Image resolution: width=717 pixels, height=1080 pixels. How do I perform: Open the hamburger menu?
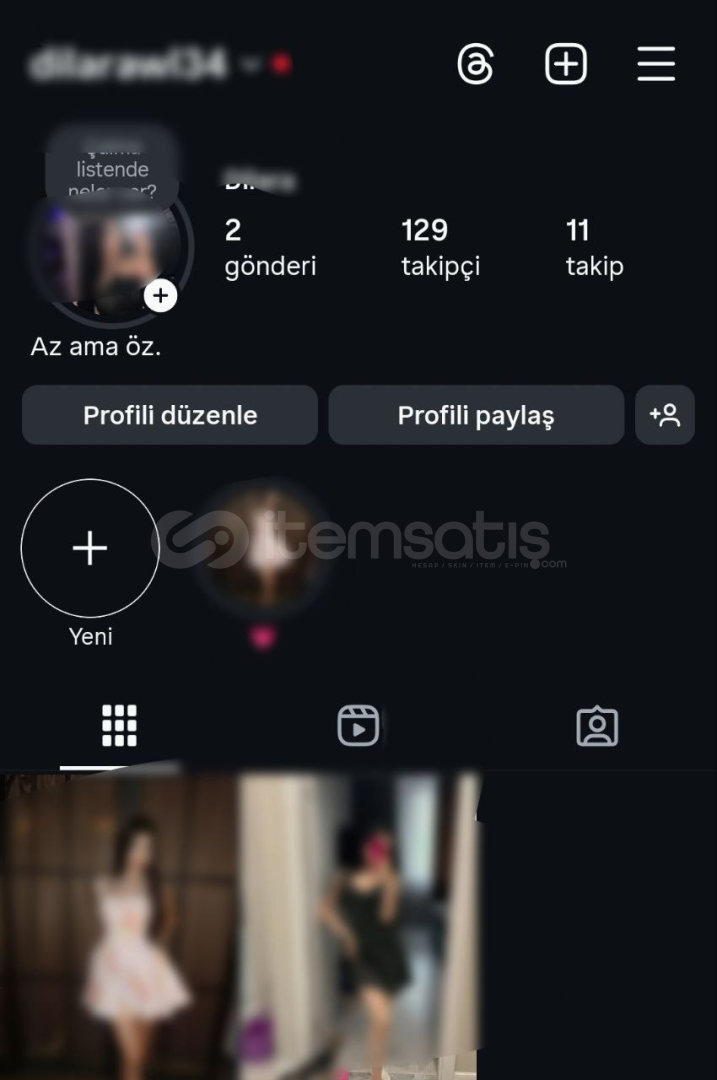656,65
